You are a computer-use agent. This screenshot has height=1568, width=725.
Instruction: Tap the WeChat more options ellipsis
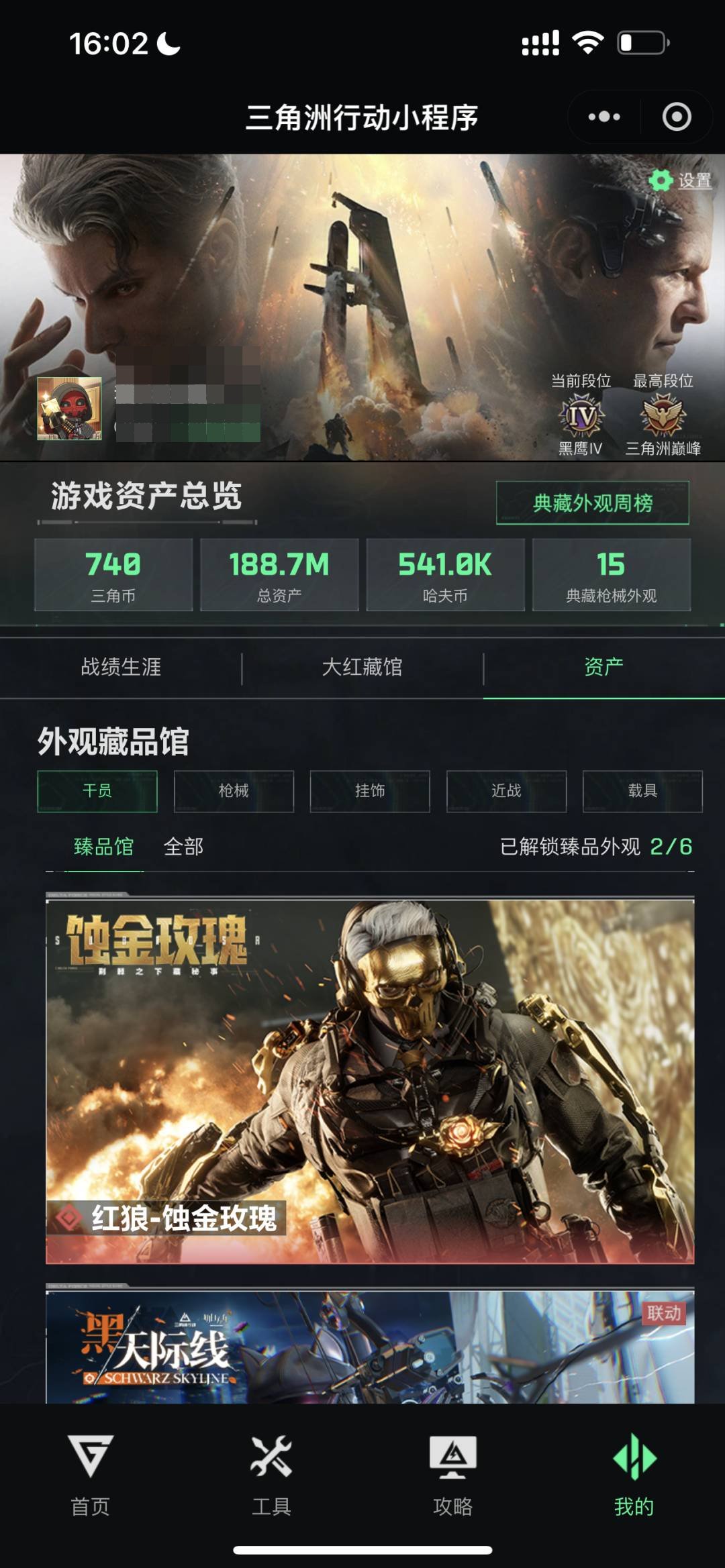603,115
